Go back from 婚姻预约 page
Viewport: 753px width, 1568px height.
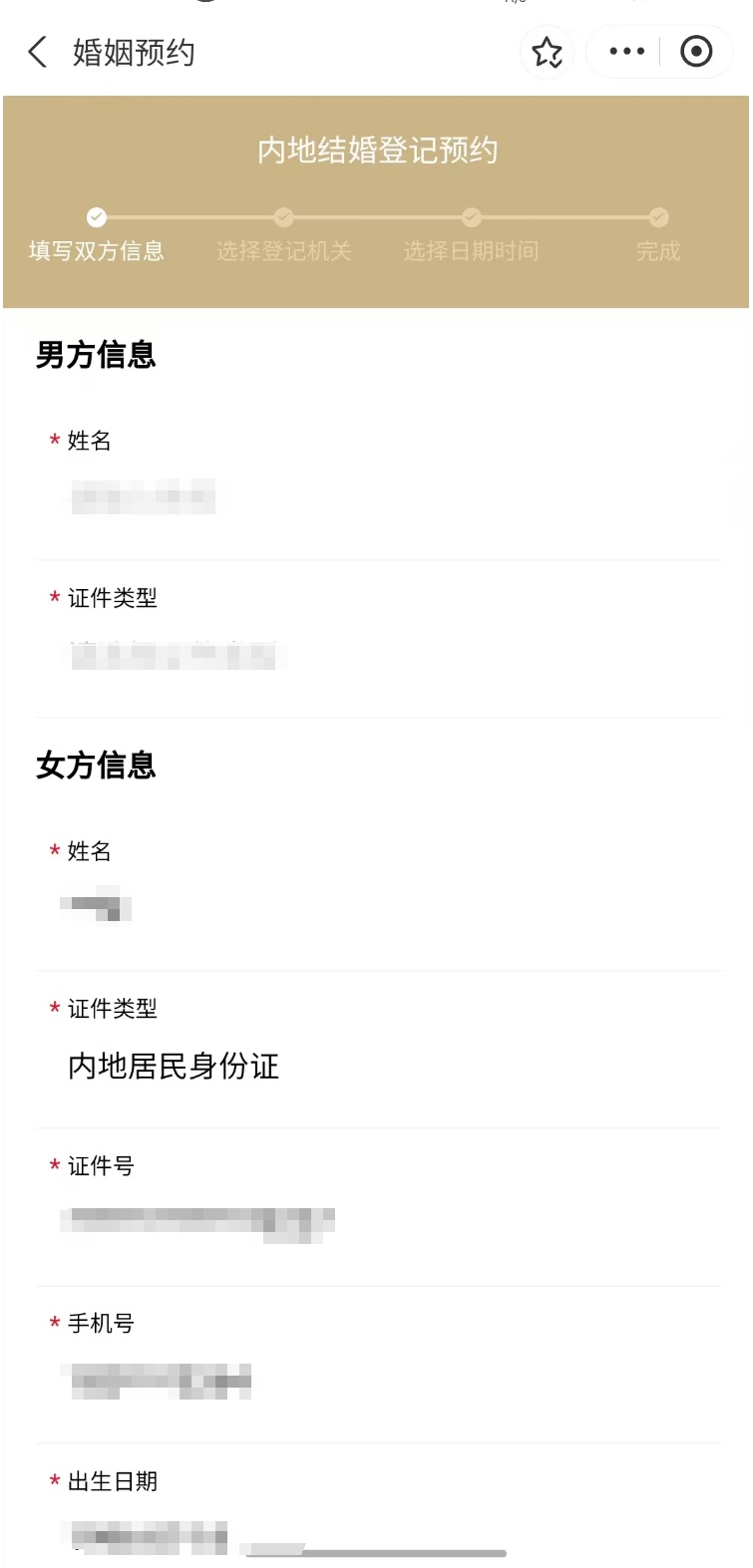click(38, 52)
